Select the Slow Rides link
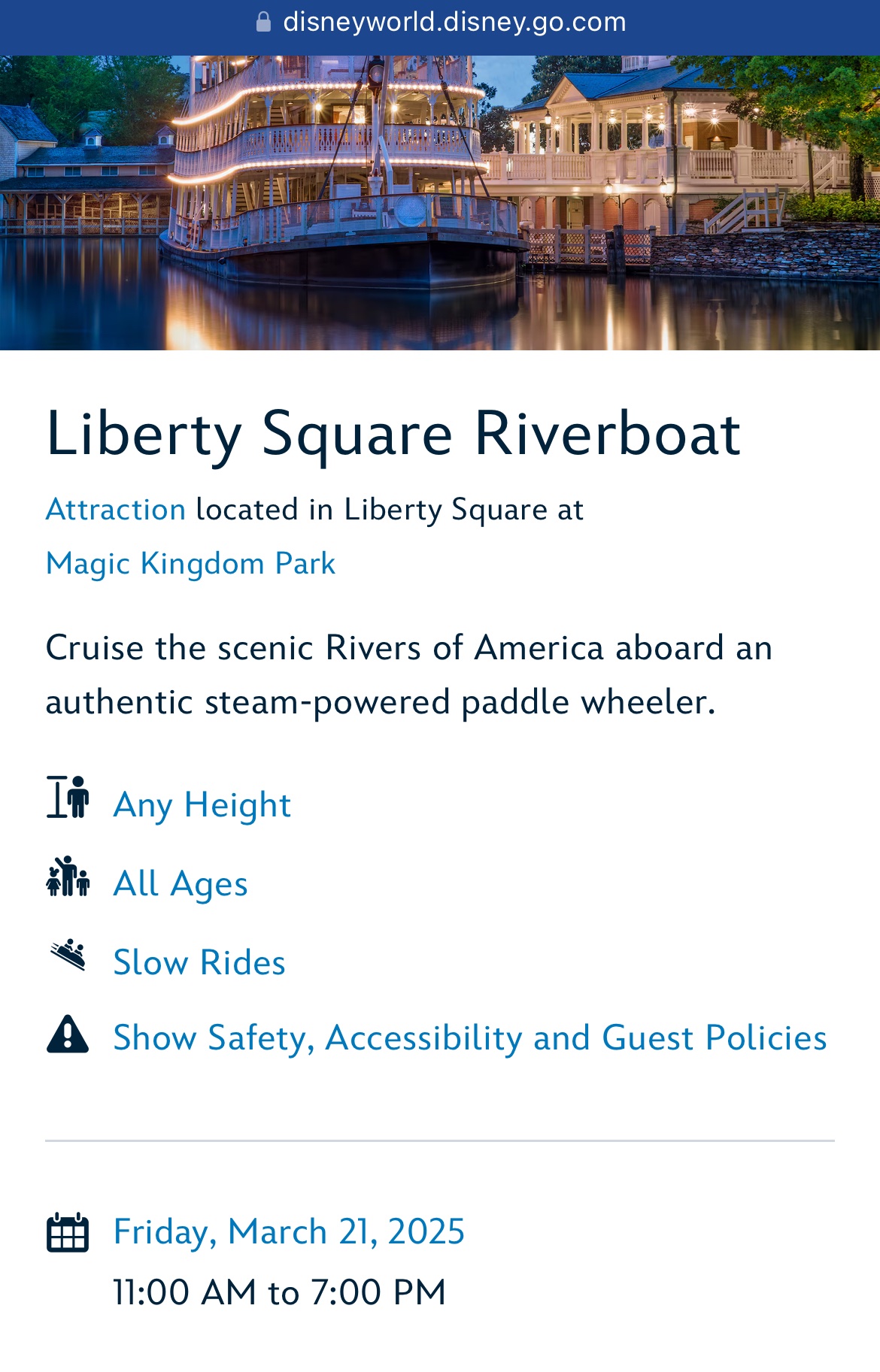Screen dimensions: 880x1372 (199, 962)
